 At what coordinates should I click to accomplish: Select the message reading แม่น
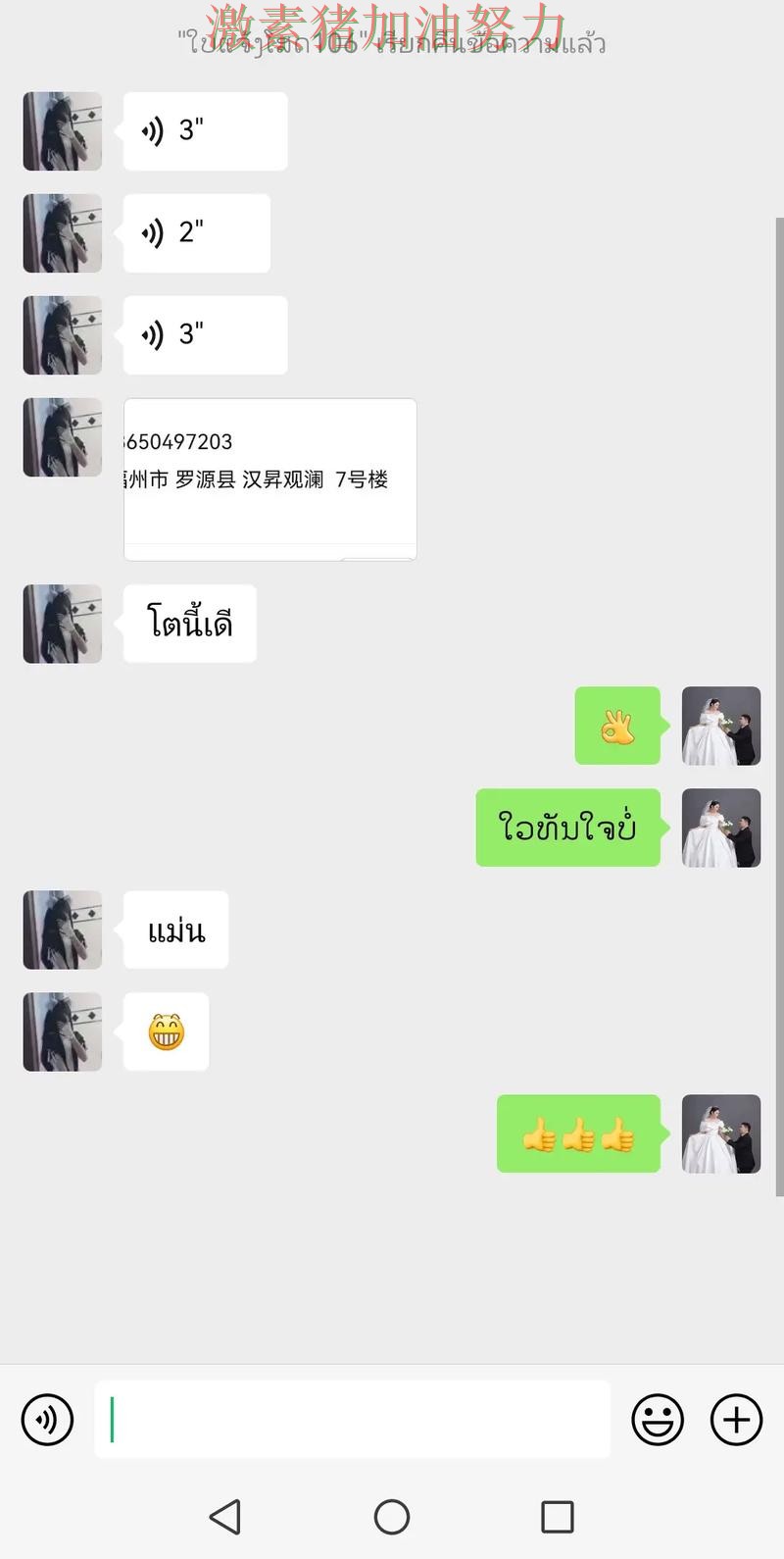click(175, 930)
